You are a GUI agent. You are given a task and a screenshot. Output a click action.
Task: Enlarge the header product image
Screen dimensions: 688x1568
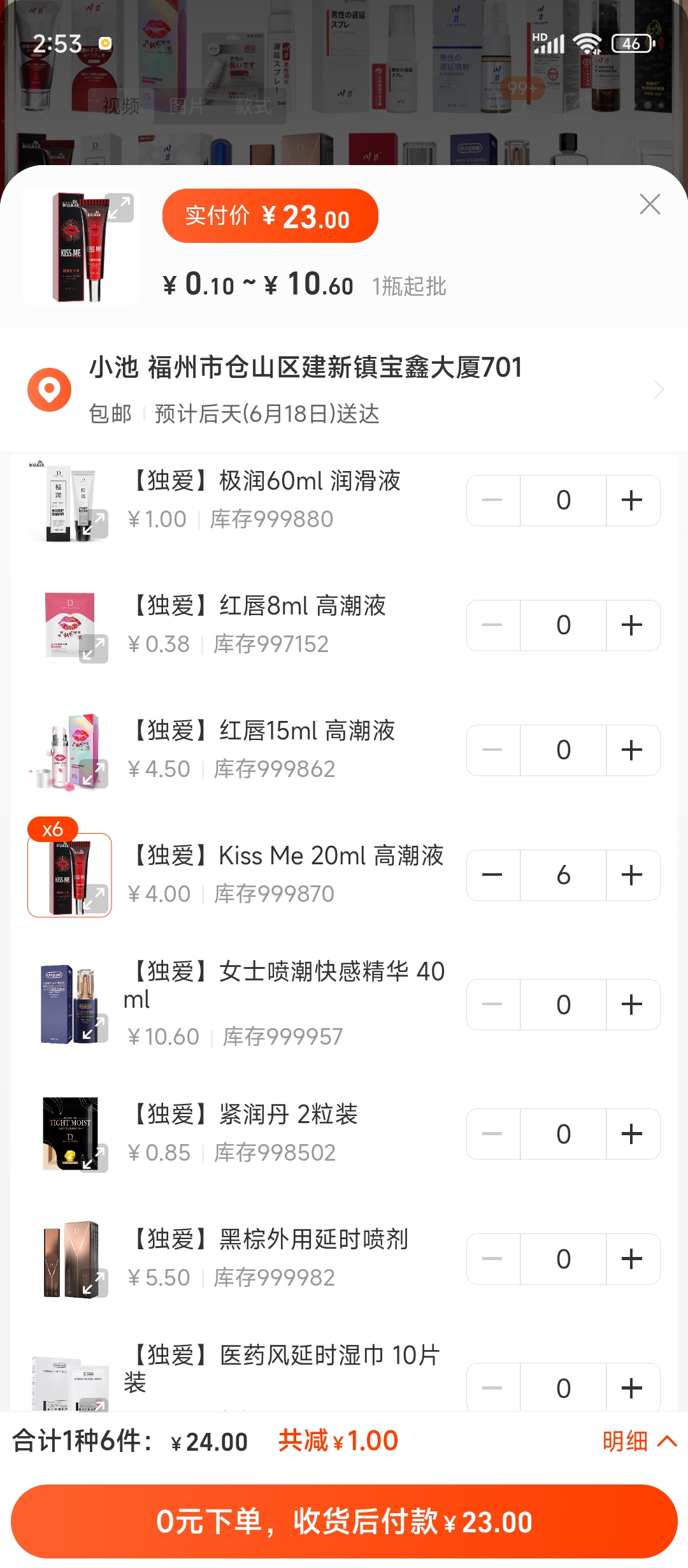point(120,208)
